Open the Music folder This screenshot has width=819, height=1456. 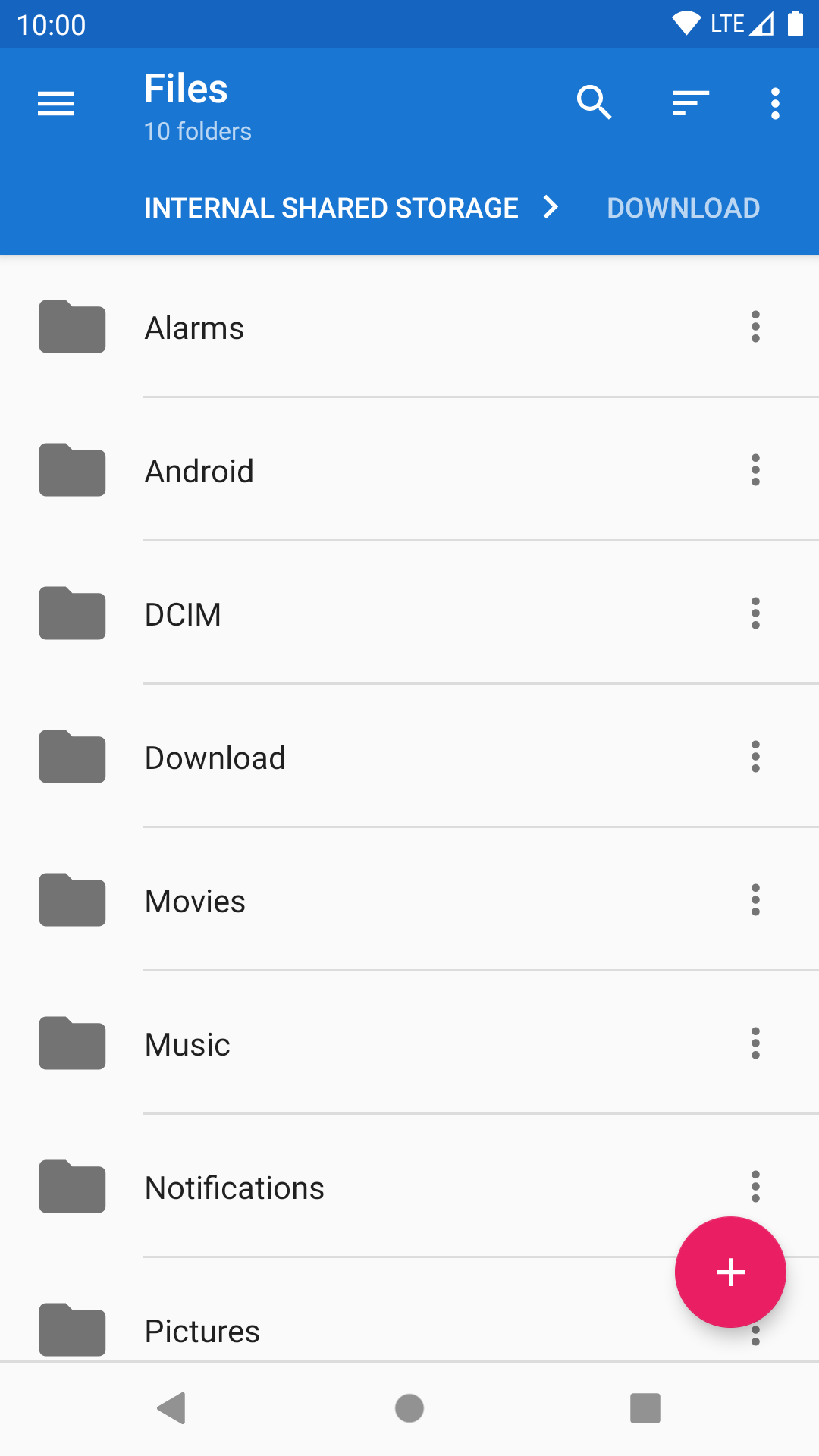pyautogui.click(x=187, y=1044)
